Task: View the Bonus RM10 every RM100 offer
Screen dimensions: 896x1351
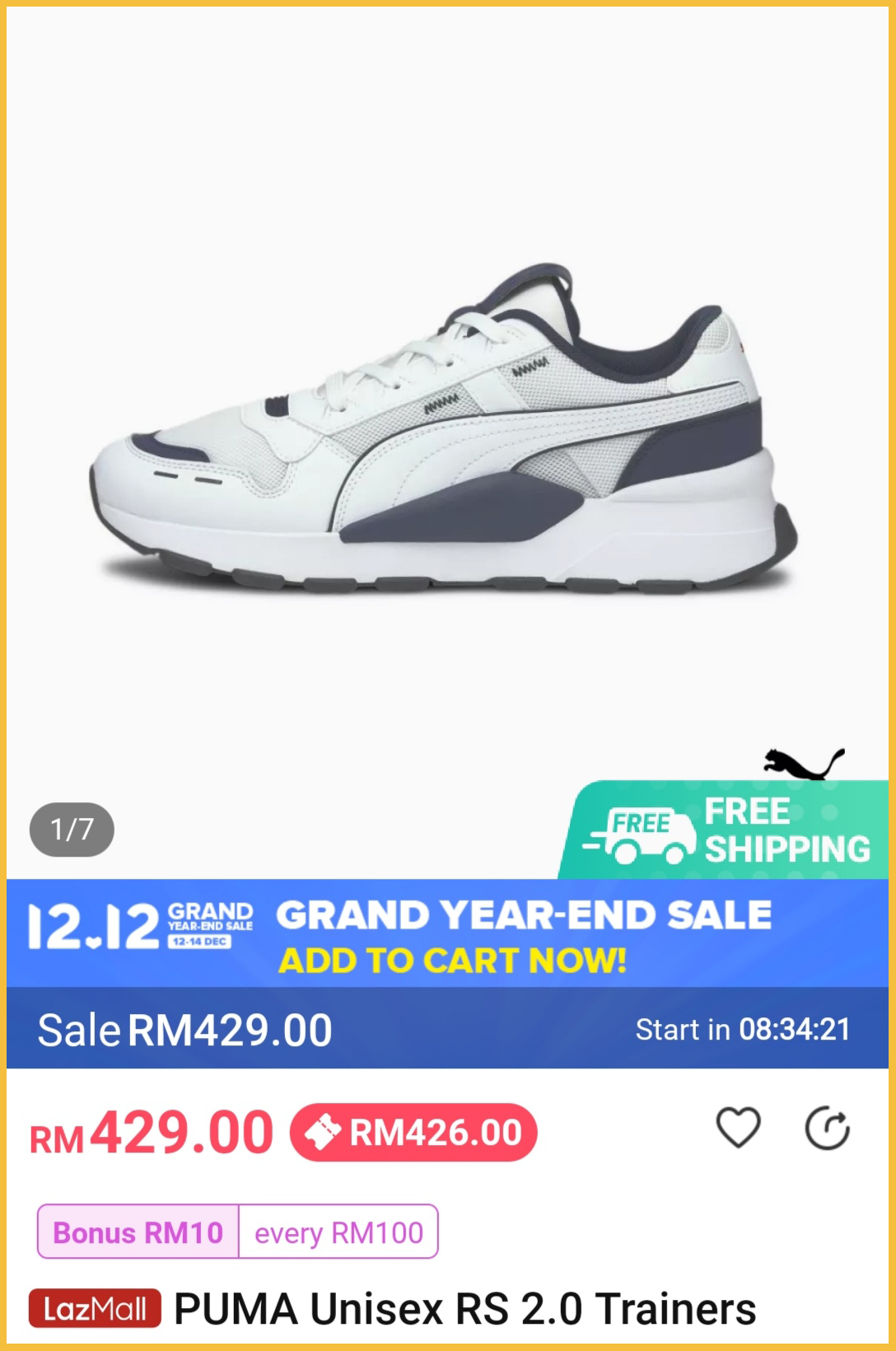Action: coord(237,1232)
